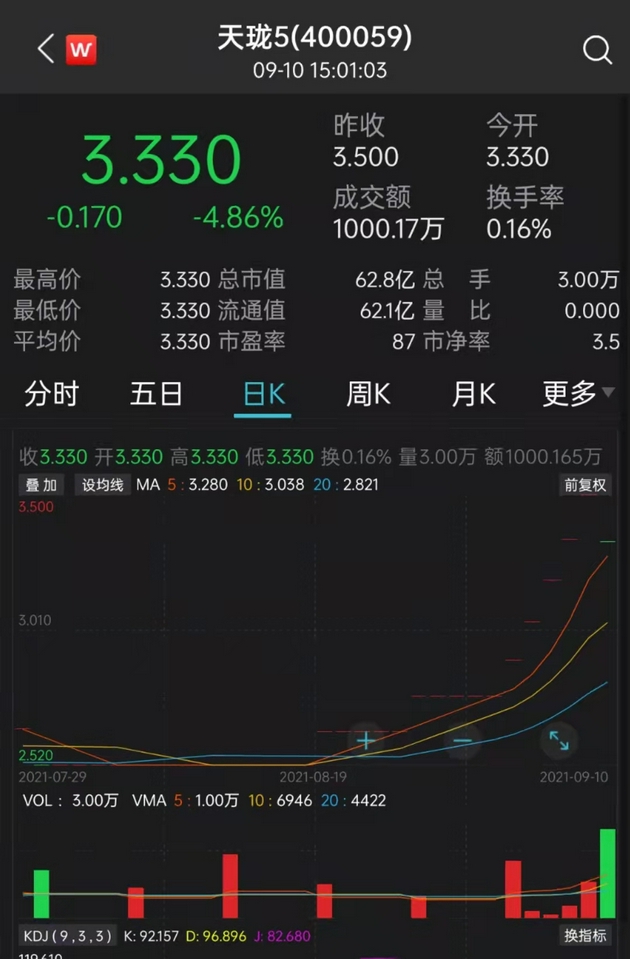Tap the red W icon
The height and width of the screenshot is (959, 630).
(x=81, y=49)
